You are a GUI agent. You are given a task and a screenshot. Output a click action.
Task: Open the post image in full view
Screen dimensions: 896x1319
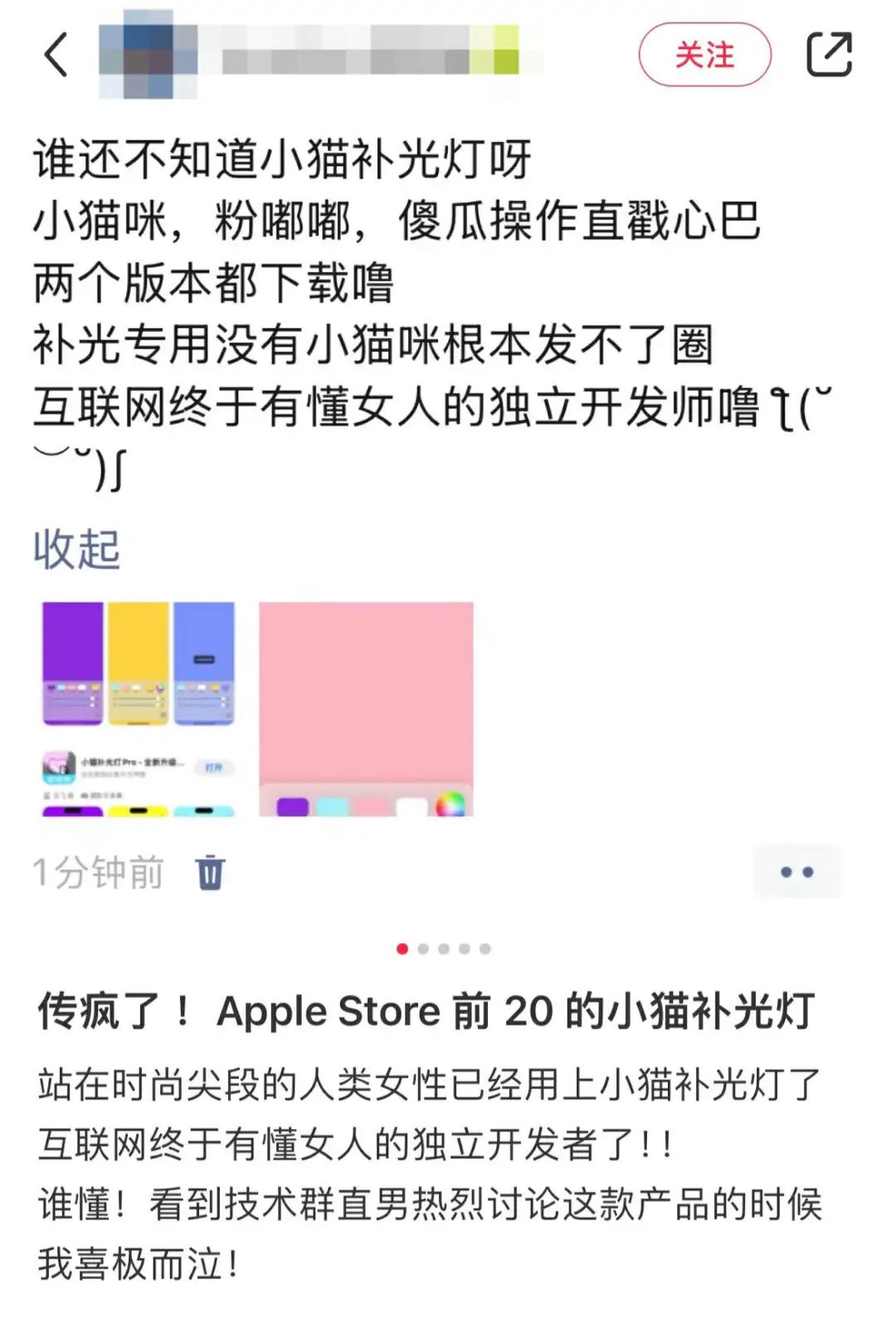click(365, 708)
